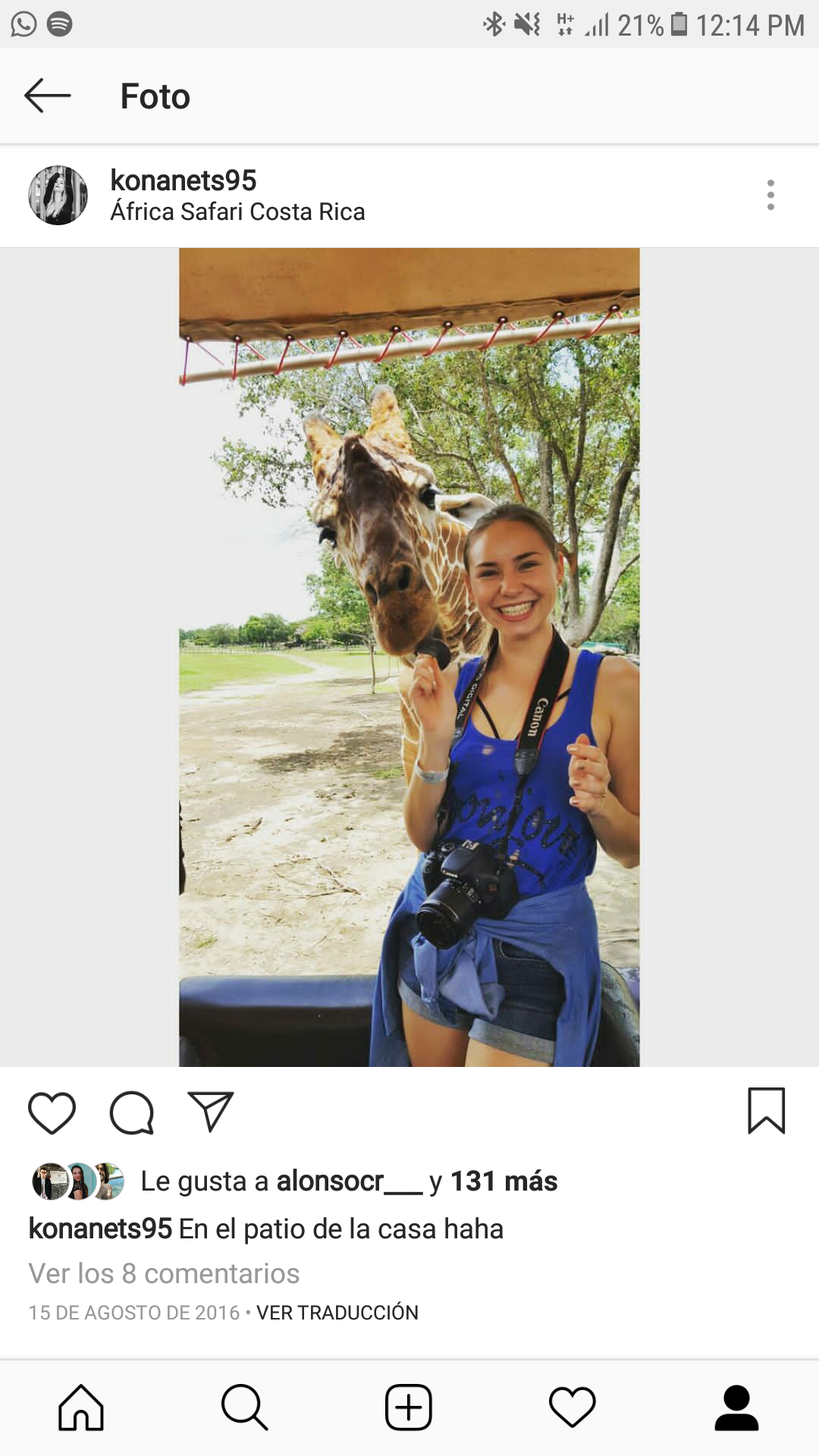This screenshot has width=819, height=1456.
Task: Open alonsocr___'s profile from the likes
Action: click(349, 1181)
